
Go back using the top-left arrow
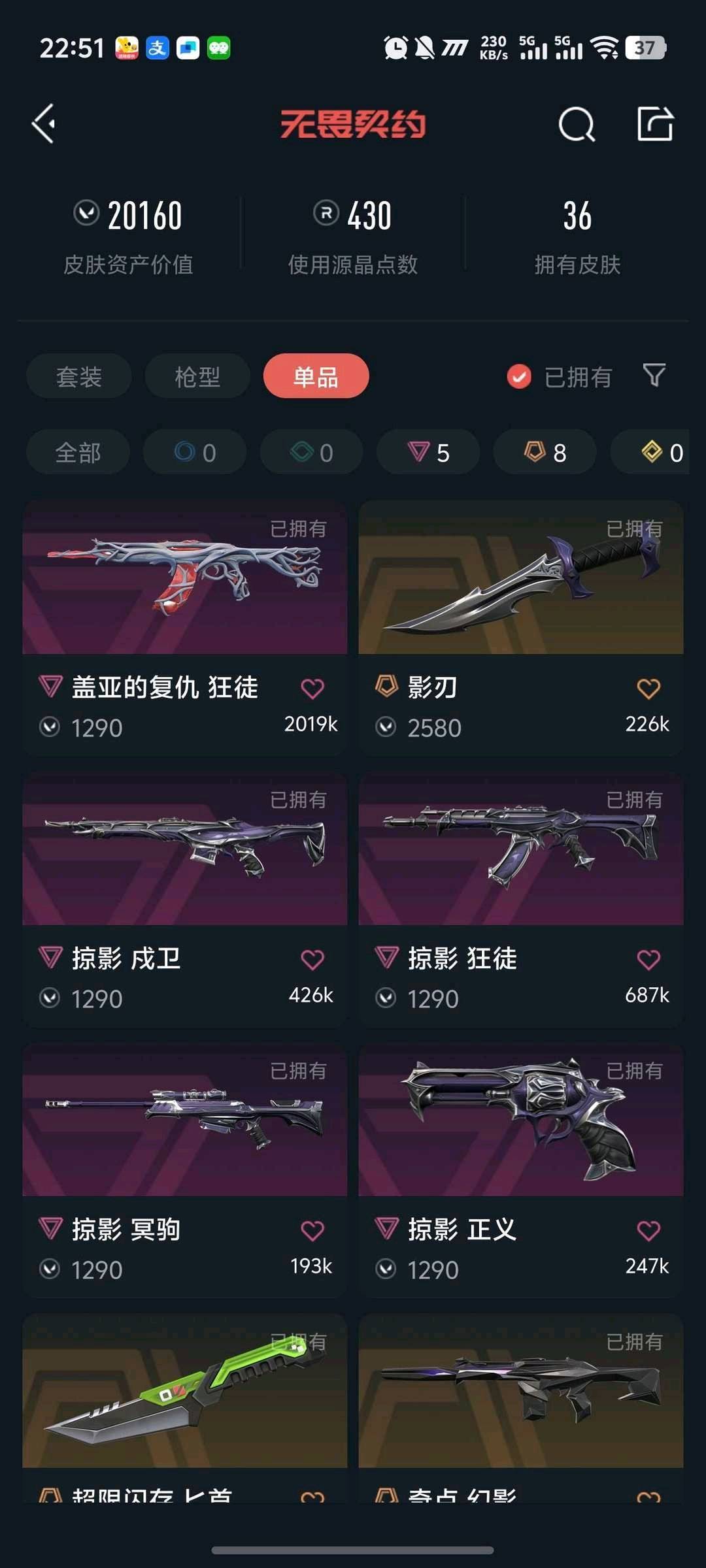click(x=44, y=123)
